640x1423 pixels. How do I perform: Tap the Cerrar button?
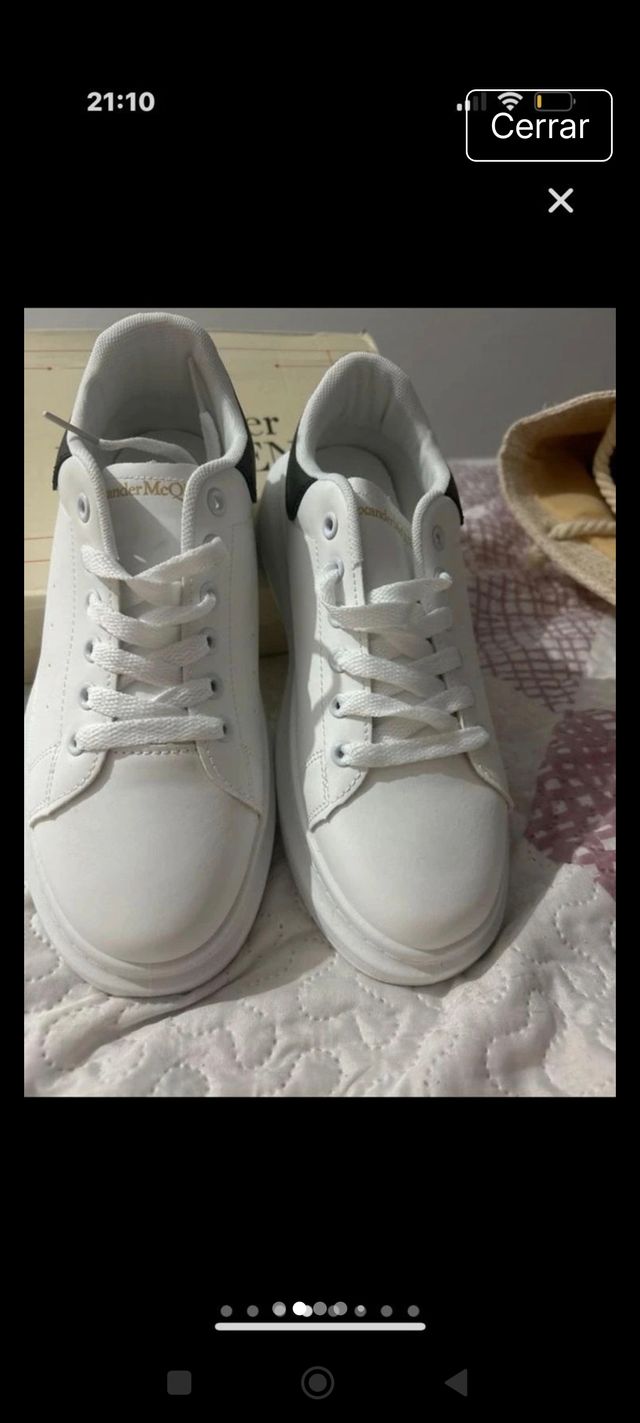pyautogui.click(x=539, y=126)
